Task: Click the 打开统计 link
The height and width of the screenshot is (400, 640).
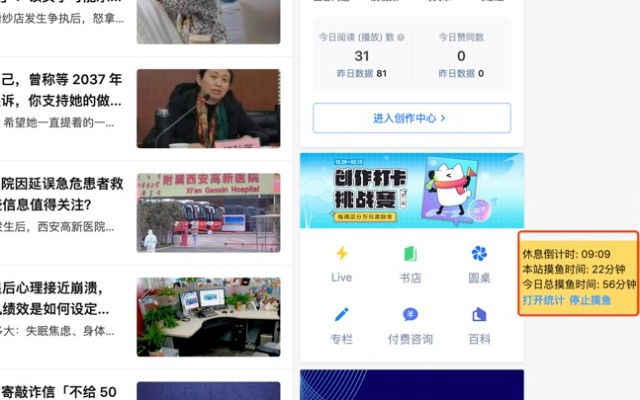Action: [543, 299]
